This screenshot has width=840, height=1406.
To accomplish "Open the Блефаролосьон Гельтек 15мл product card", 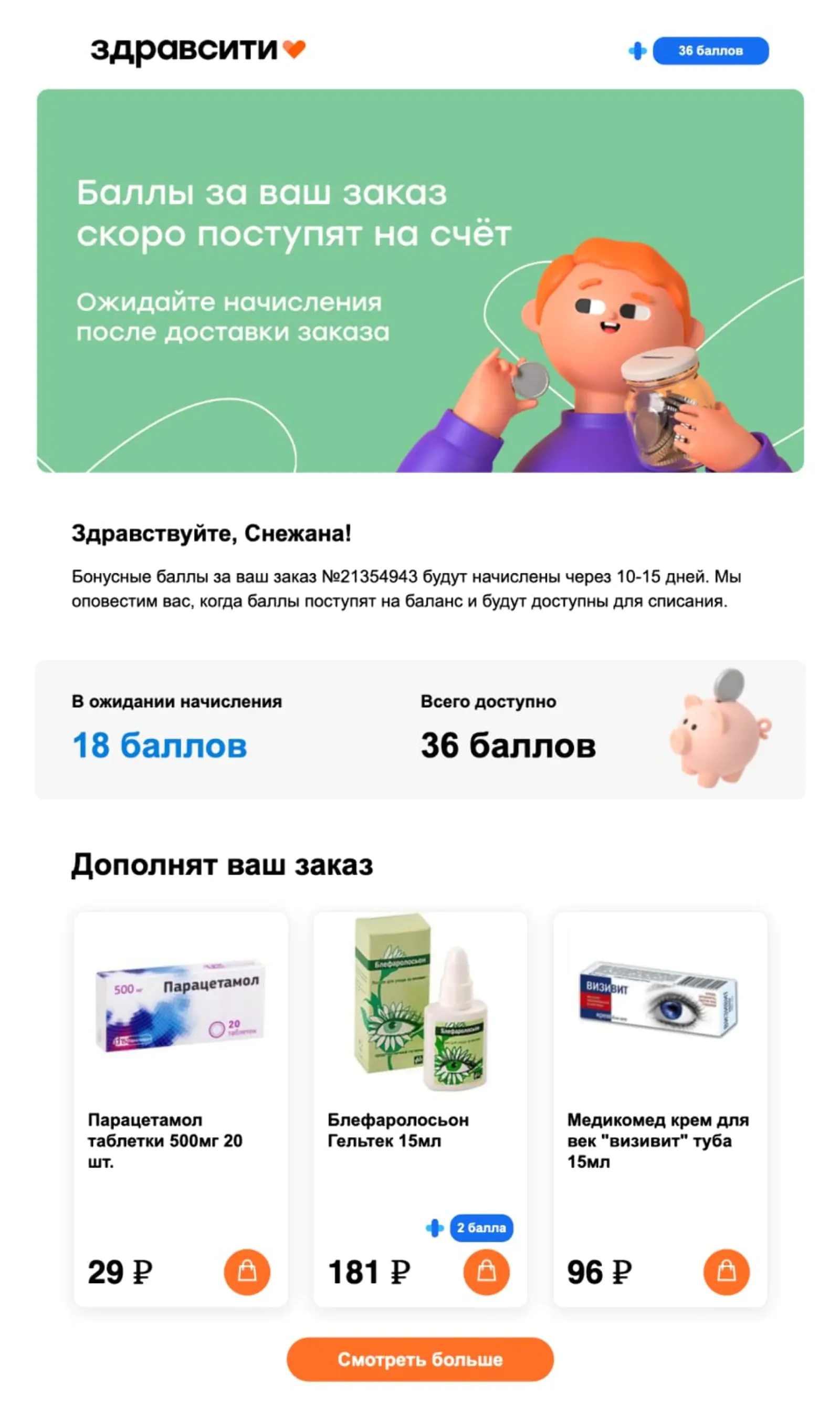I will [x=420, y=1053].
